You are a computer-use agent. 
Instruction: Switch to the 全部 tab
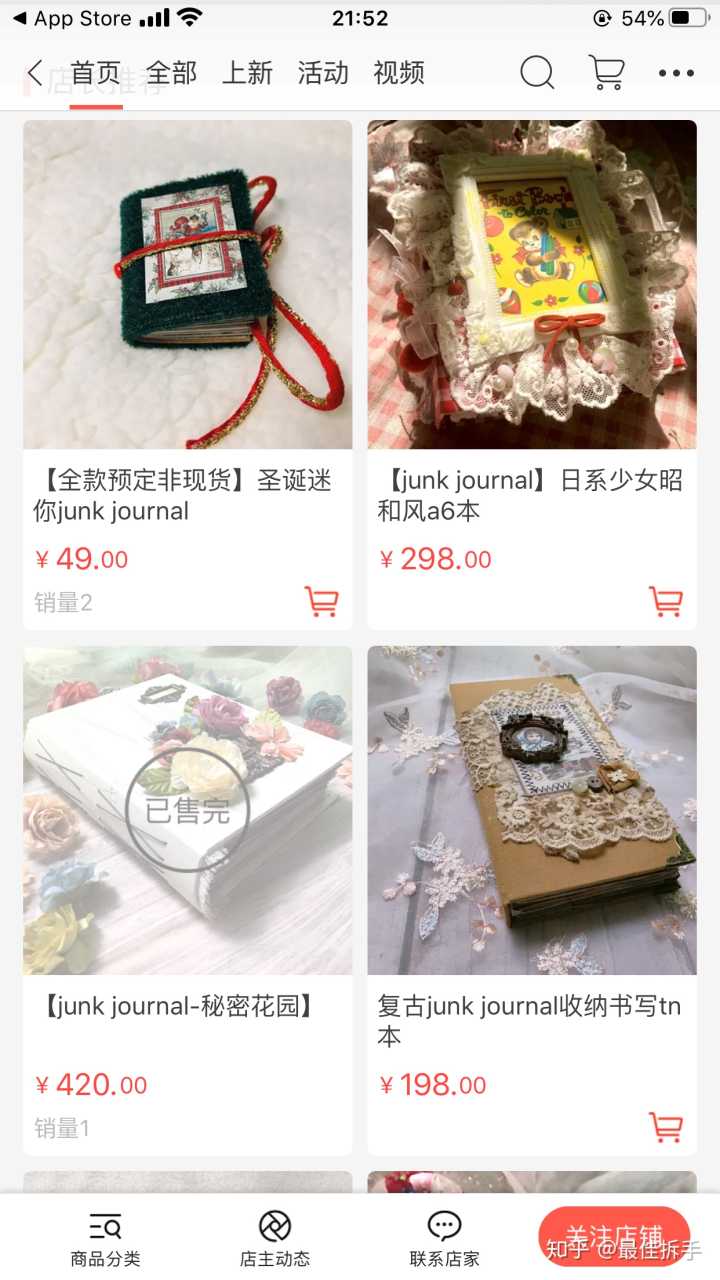pyautogui.click(x=172, y=72)
